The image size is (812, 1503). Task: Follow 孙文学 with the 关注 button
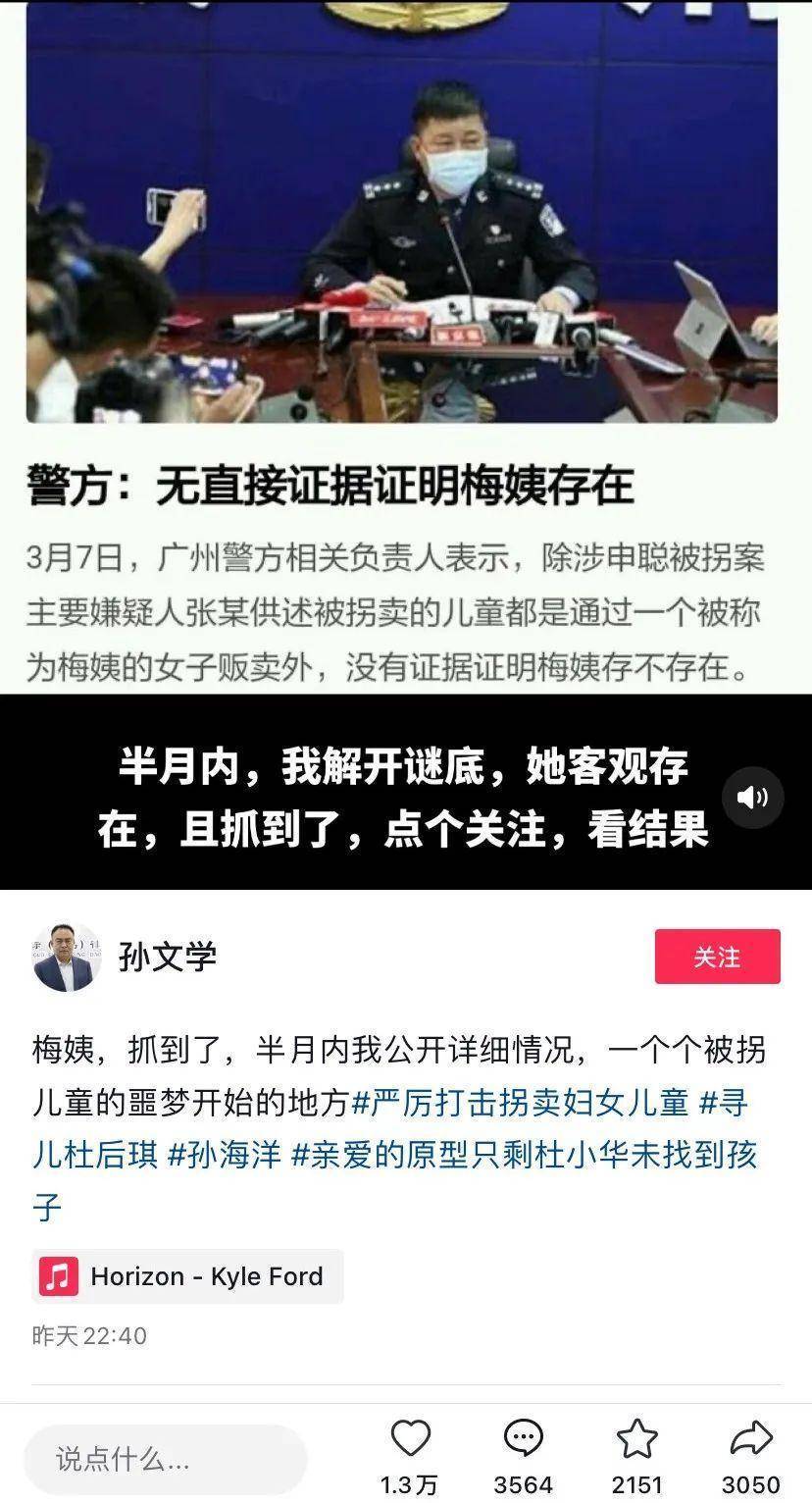(x=717, y=957)
